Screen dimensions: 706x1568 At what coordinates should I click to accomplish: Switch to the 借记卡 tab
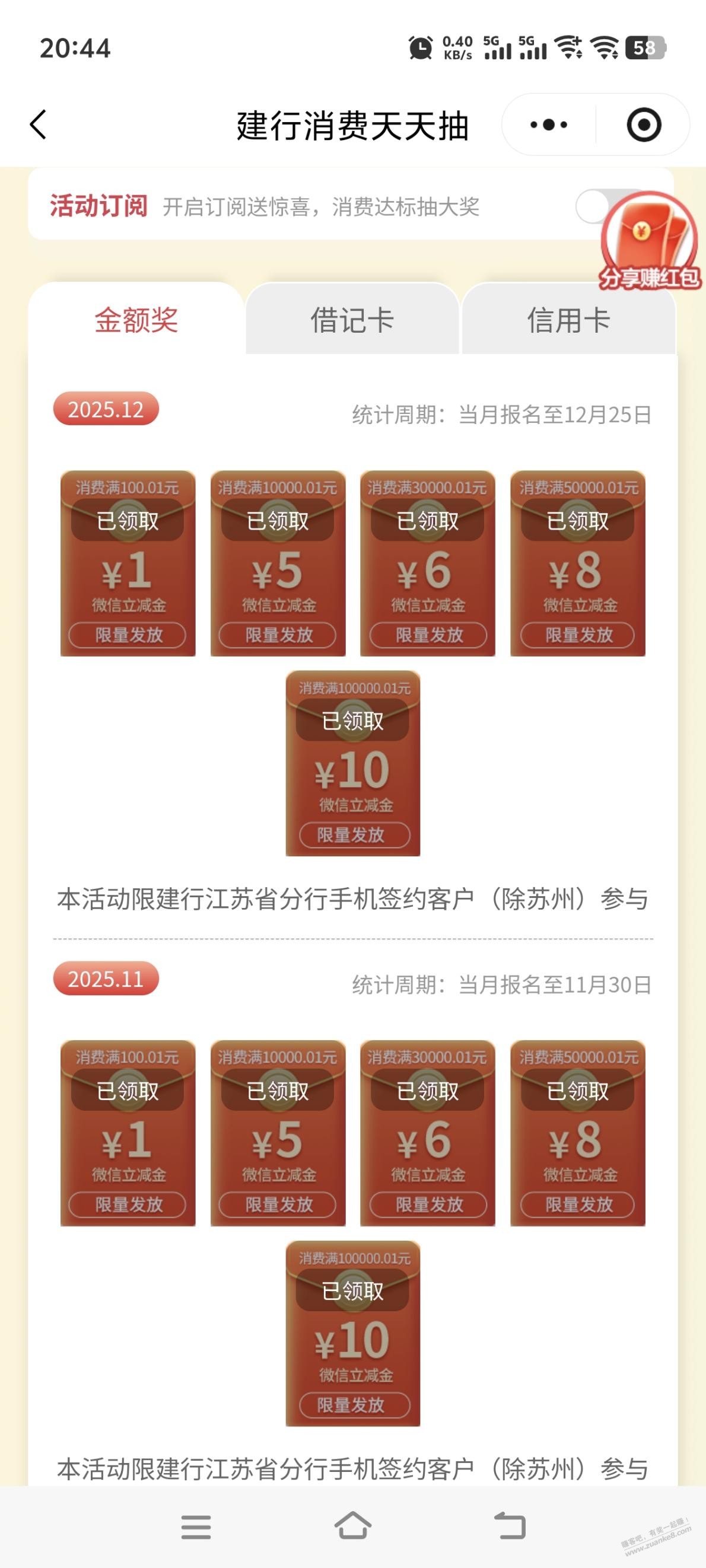(x=352, y=320)
